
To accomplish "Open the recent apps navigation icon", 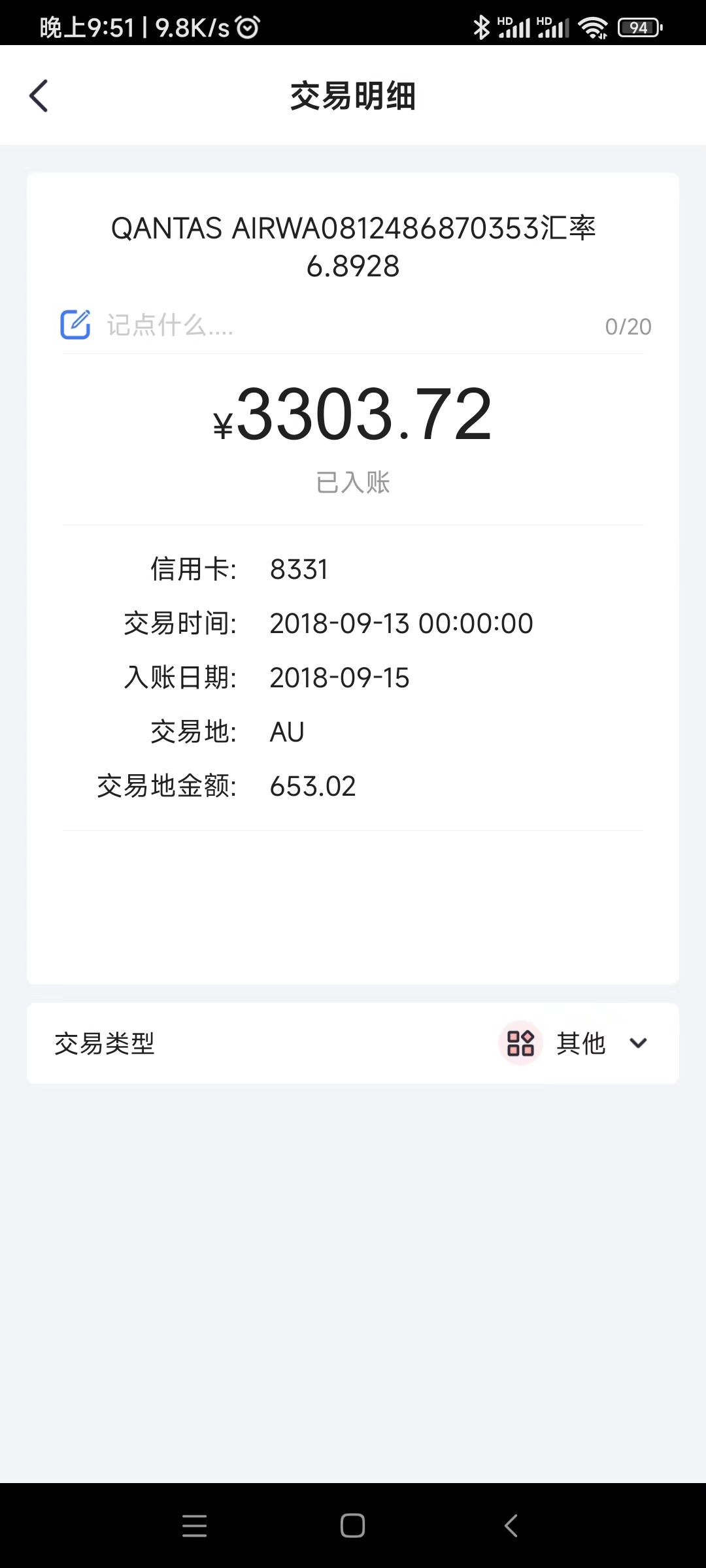I will (x=194, y=1526).
